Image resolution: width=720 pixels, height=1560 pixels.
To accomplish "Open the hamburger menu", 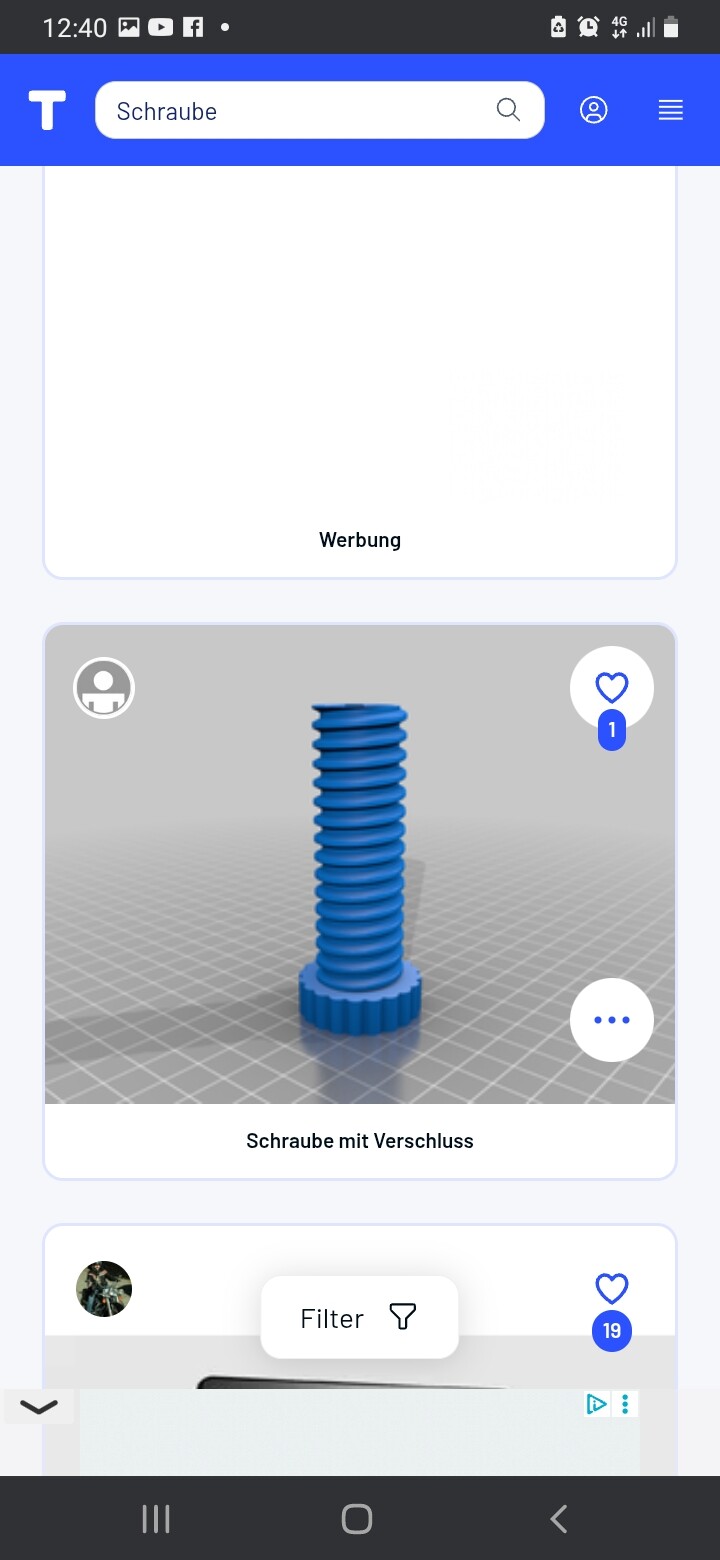I will click(x=671, y=110).
